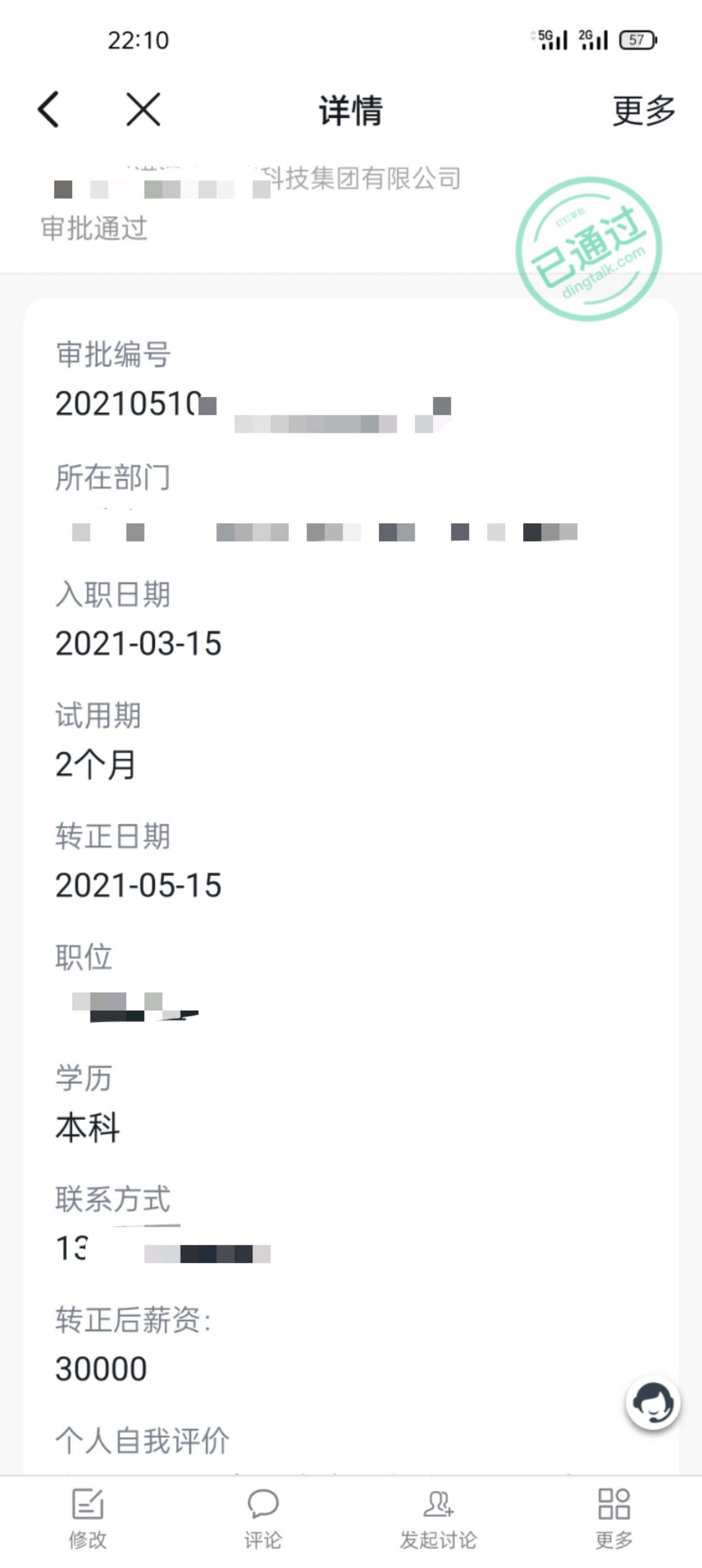Close the details page with X
This screenshot has height=1568, width=702.
[143, 110]
